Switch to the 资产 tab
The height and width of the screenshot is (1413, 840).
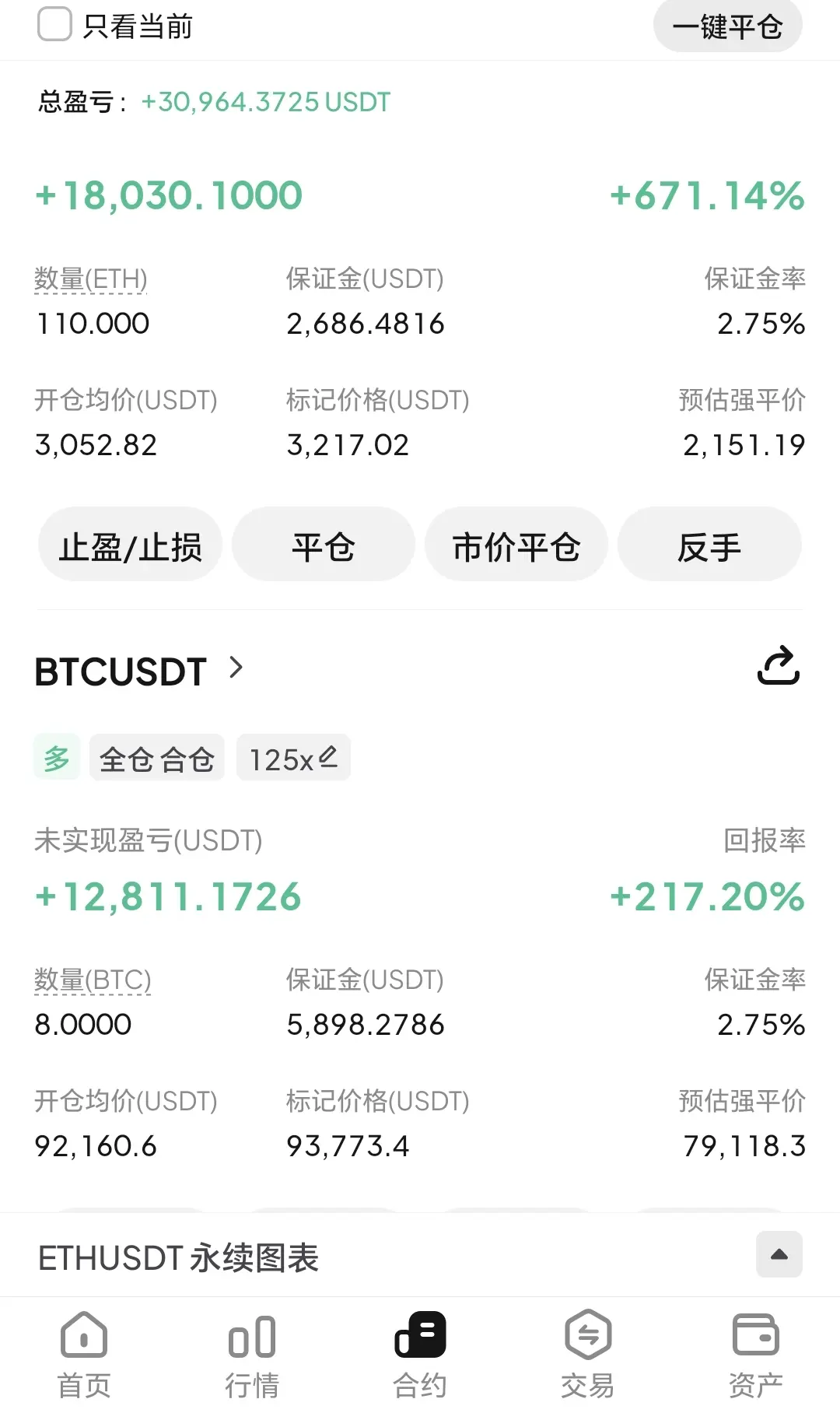click(756, 1355)
